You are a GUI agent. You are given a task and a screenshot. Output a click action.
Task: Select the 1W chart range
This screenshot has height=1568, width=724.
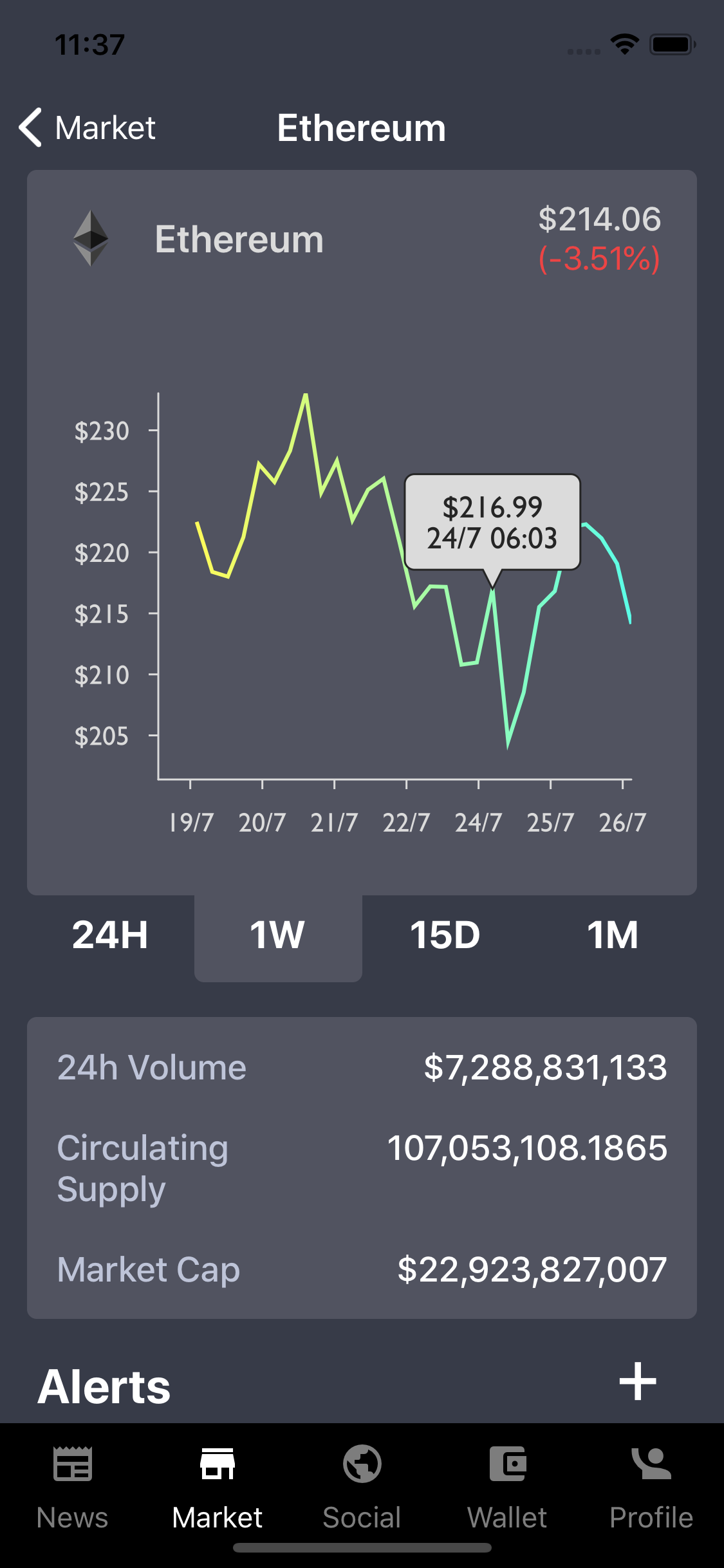point(277,935)
